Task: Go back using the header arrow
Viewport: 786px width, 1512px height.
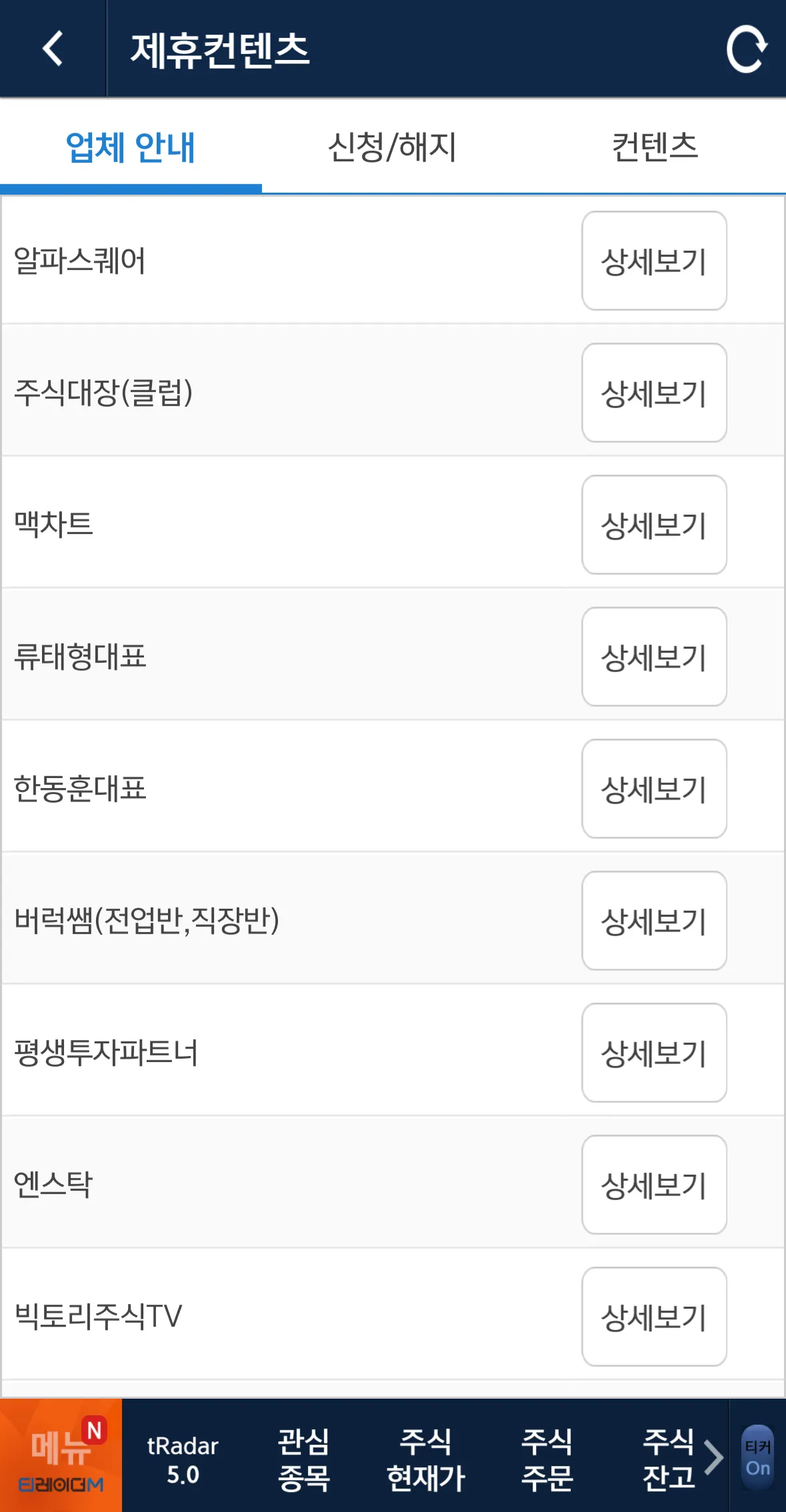Action: [53, 49]
